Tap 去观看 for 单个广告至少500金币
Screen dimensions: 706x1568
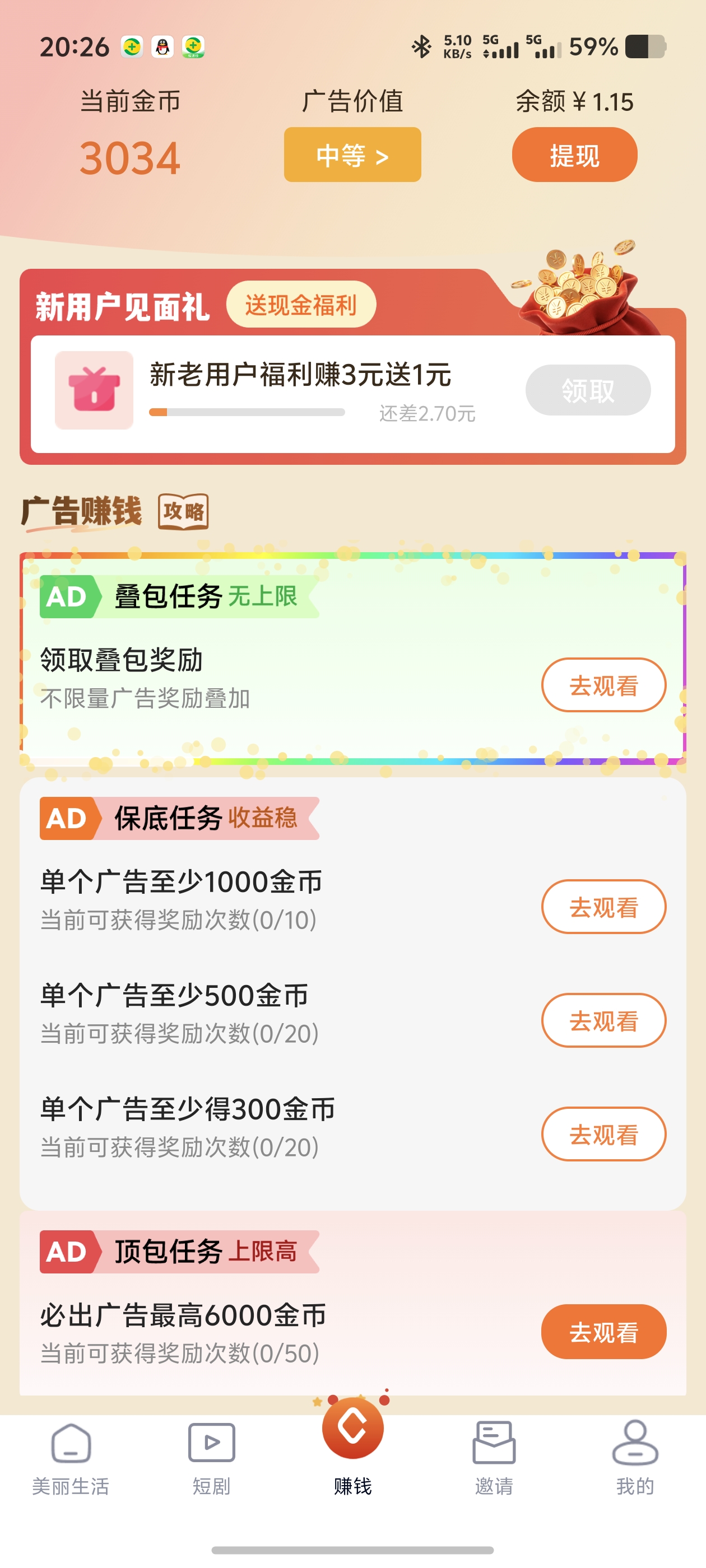(x=603, y=1020)
